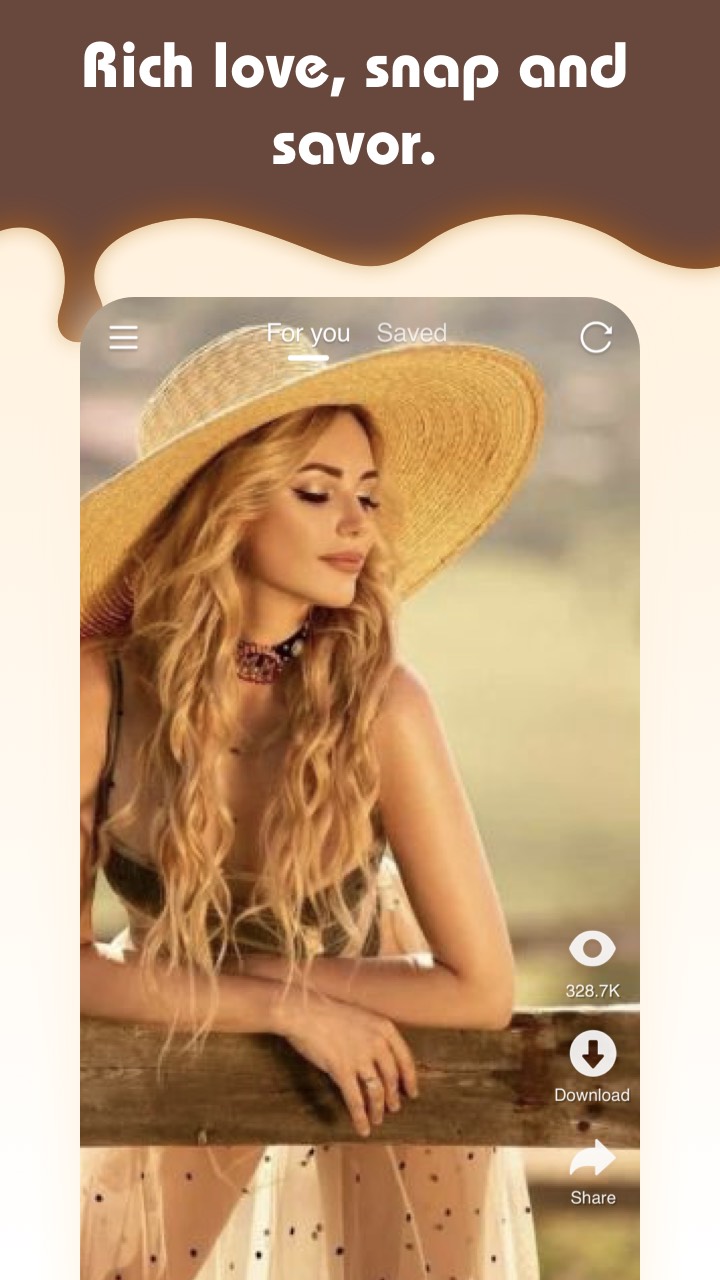Select the download icon to save wallpaper
720x1280 pixels.
click(x=594, y=1055)
